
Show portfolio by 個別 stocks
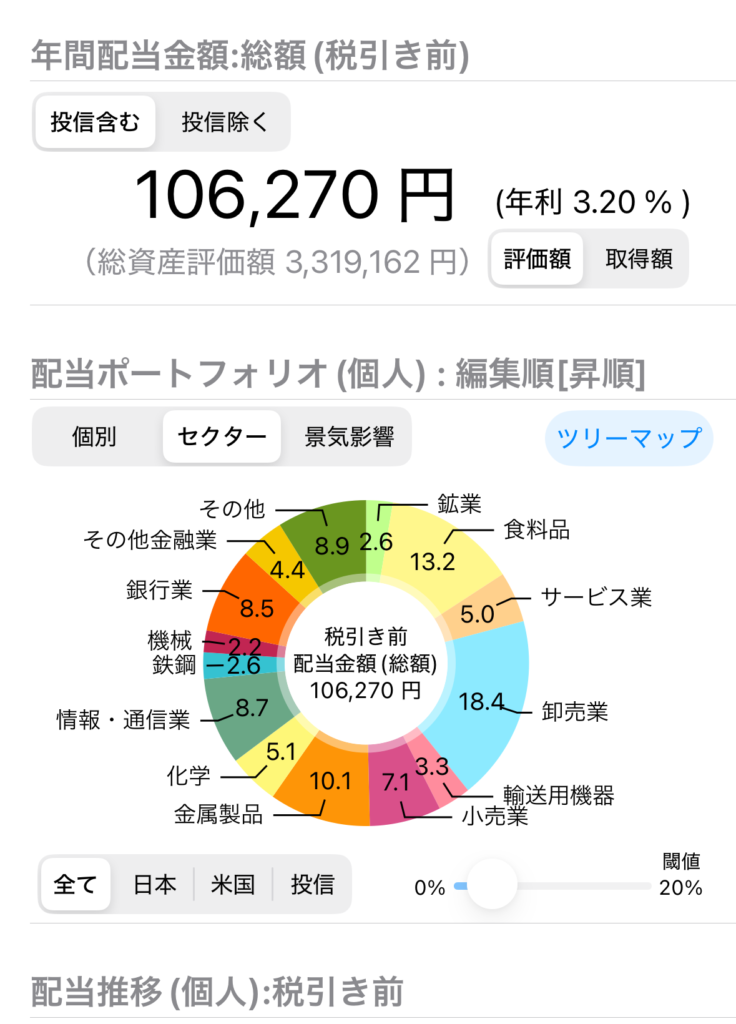[x=95, y=437]
